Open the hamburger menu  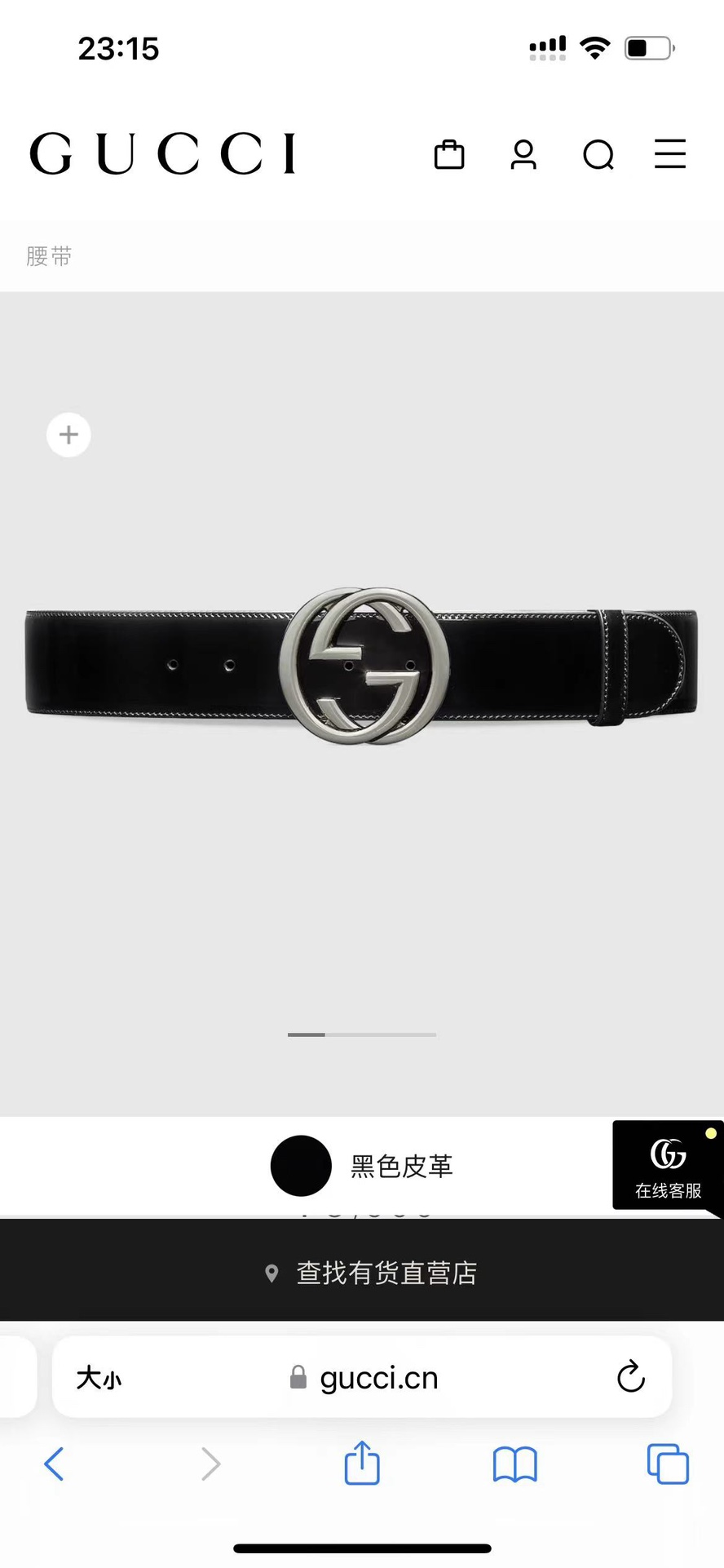coord(670,153)
